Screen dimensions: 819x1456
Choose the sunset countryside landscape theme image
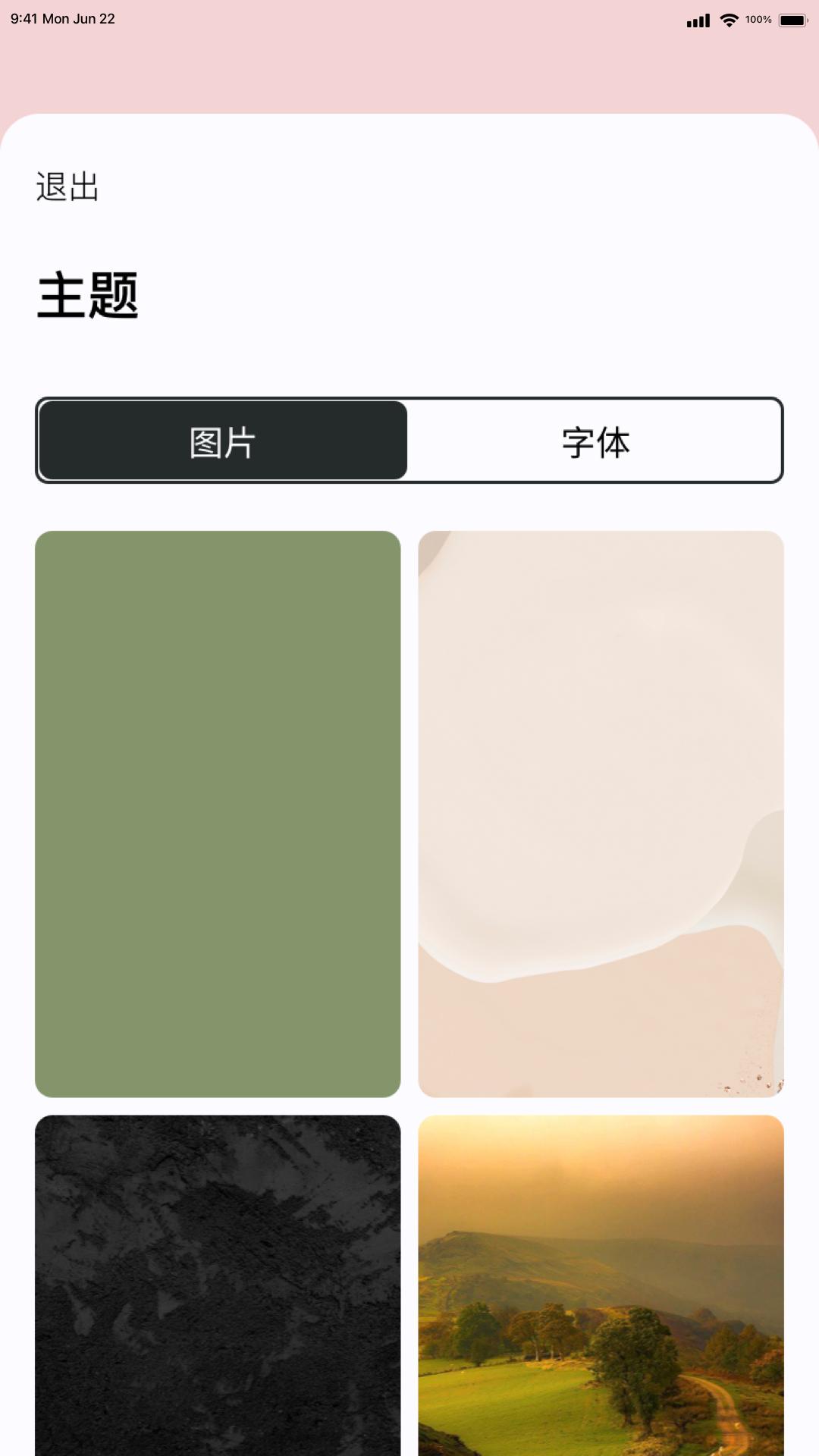(601, 1285)
